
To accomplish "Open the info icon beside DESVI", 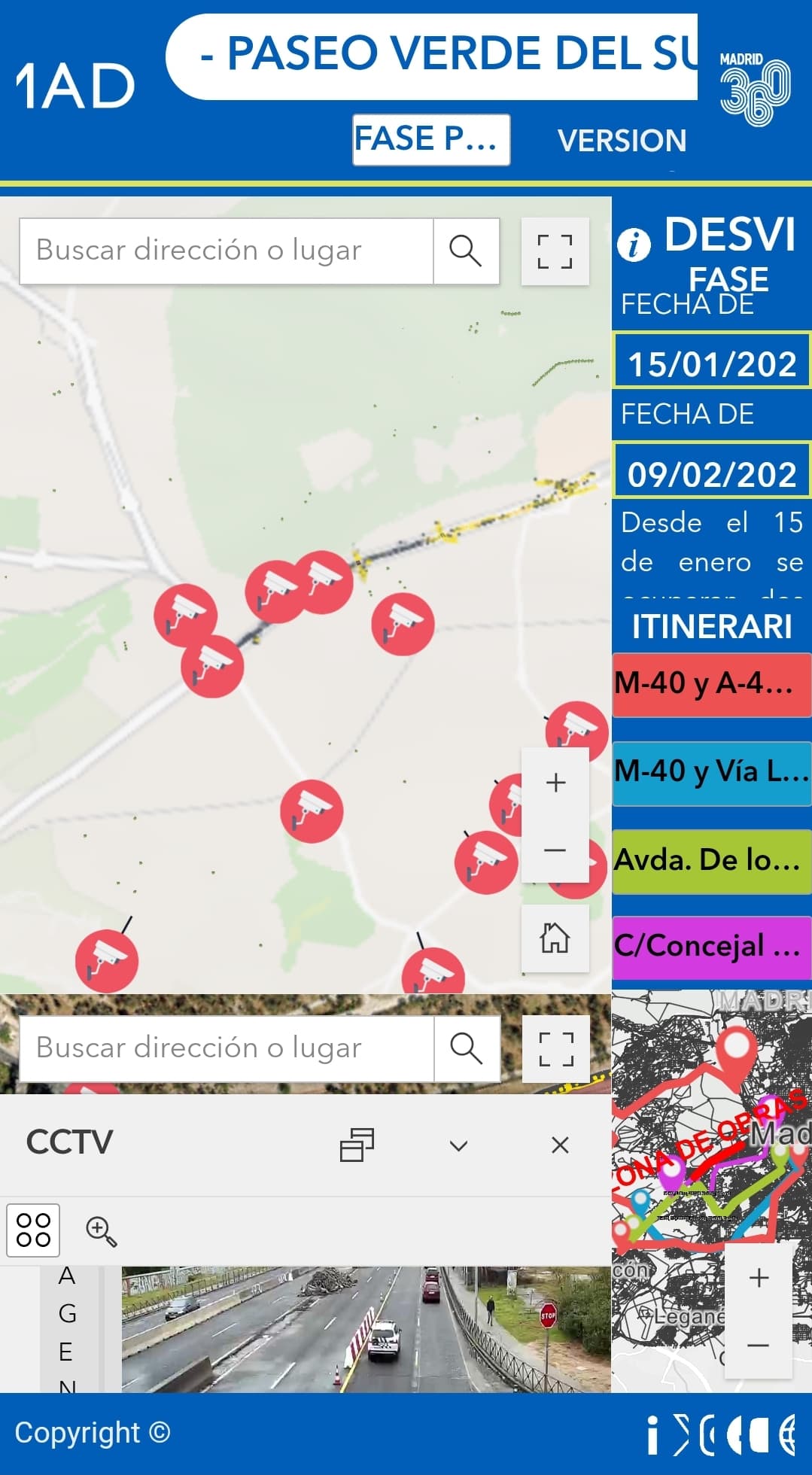I will [x=634, y=245].
